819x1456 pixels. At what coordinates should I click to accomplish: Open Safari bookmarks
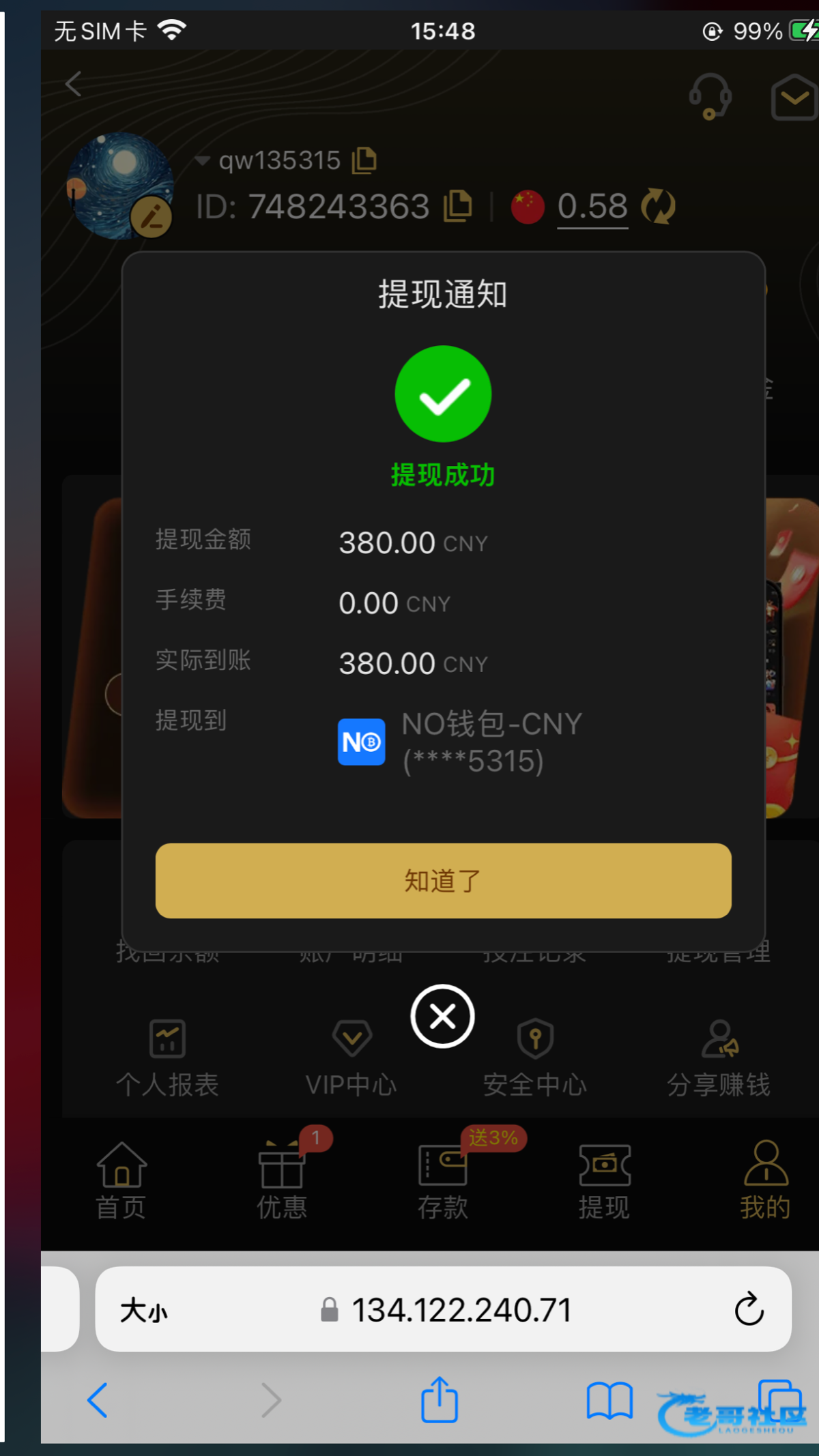(x=609, y=1400)
